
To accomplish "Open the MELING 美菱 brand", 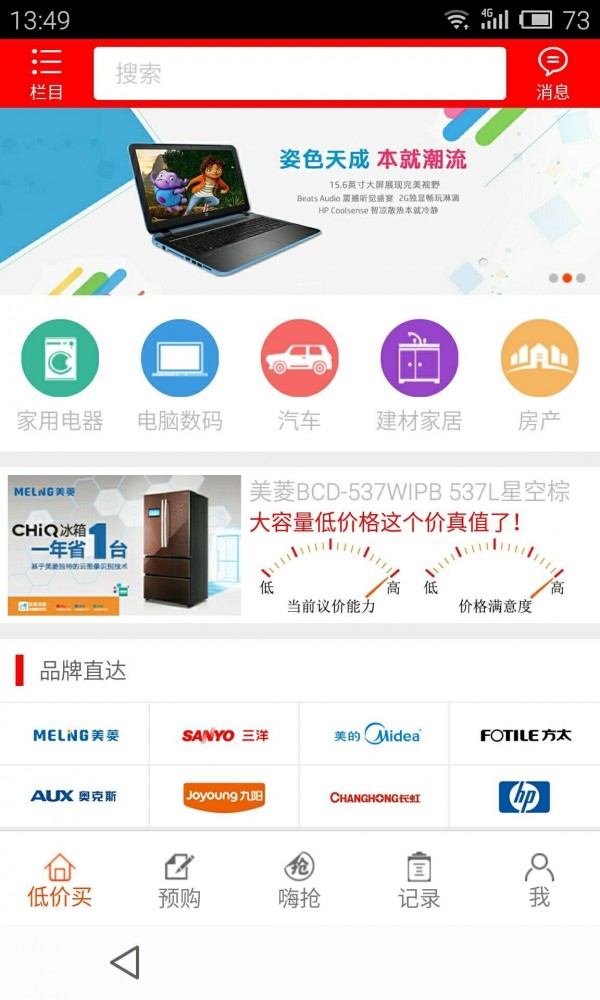I will [x=75, y=735].
